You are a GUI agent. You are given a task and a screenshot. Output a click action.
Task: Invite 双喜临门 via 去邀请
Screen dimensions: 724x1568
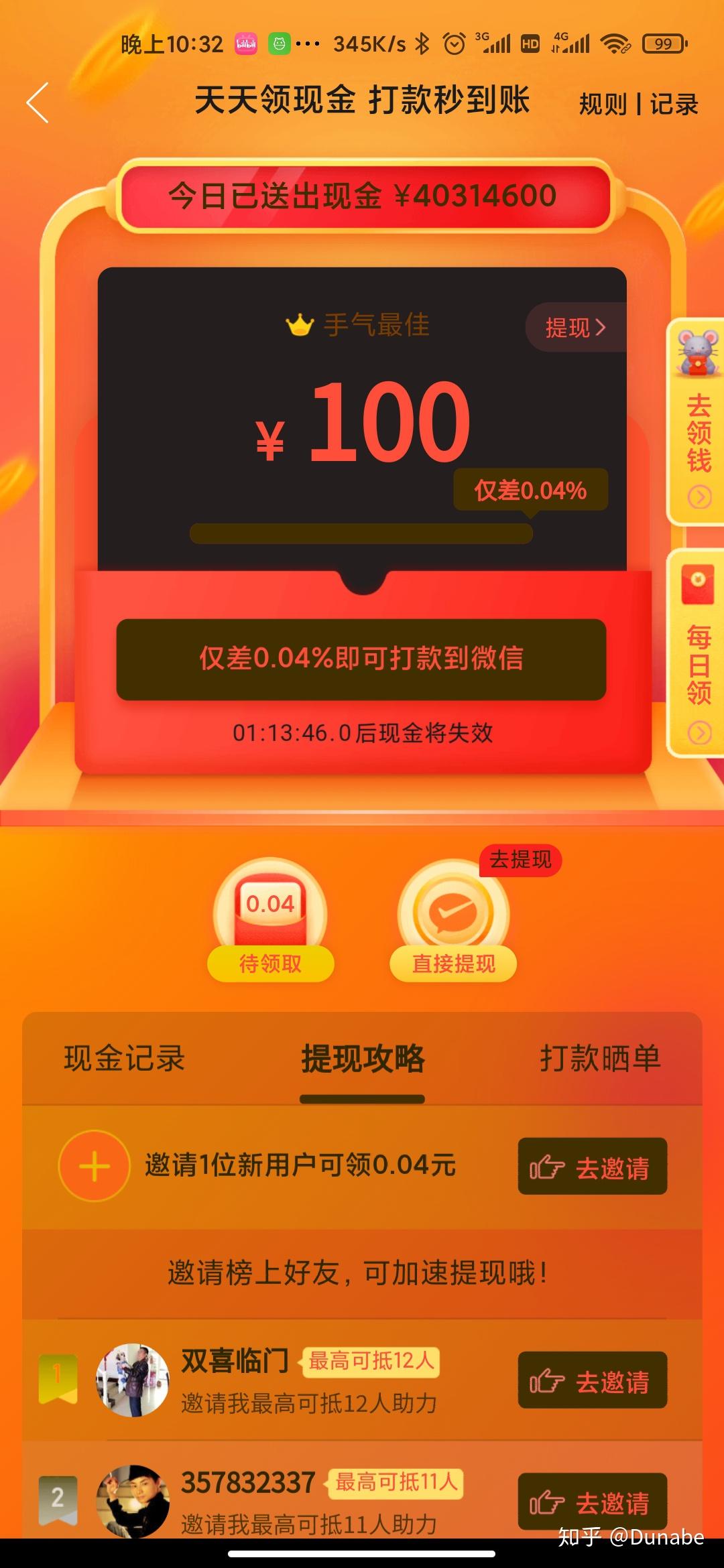(592, 1380)
